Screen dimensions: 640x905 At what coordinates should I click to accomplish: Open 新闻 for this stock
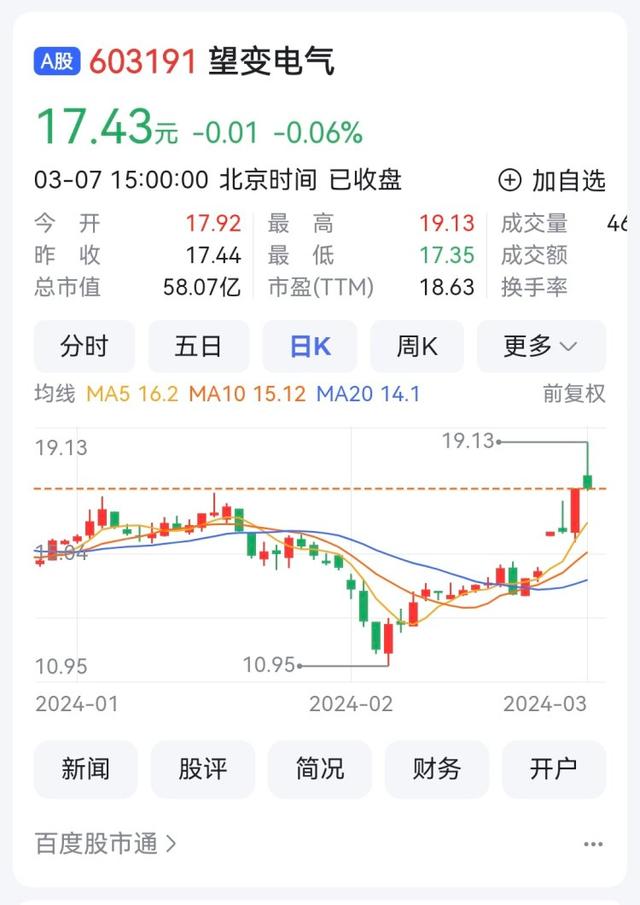(85, 769)
